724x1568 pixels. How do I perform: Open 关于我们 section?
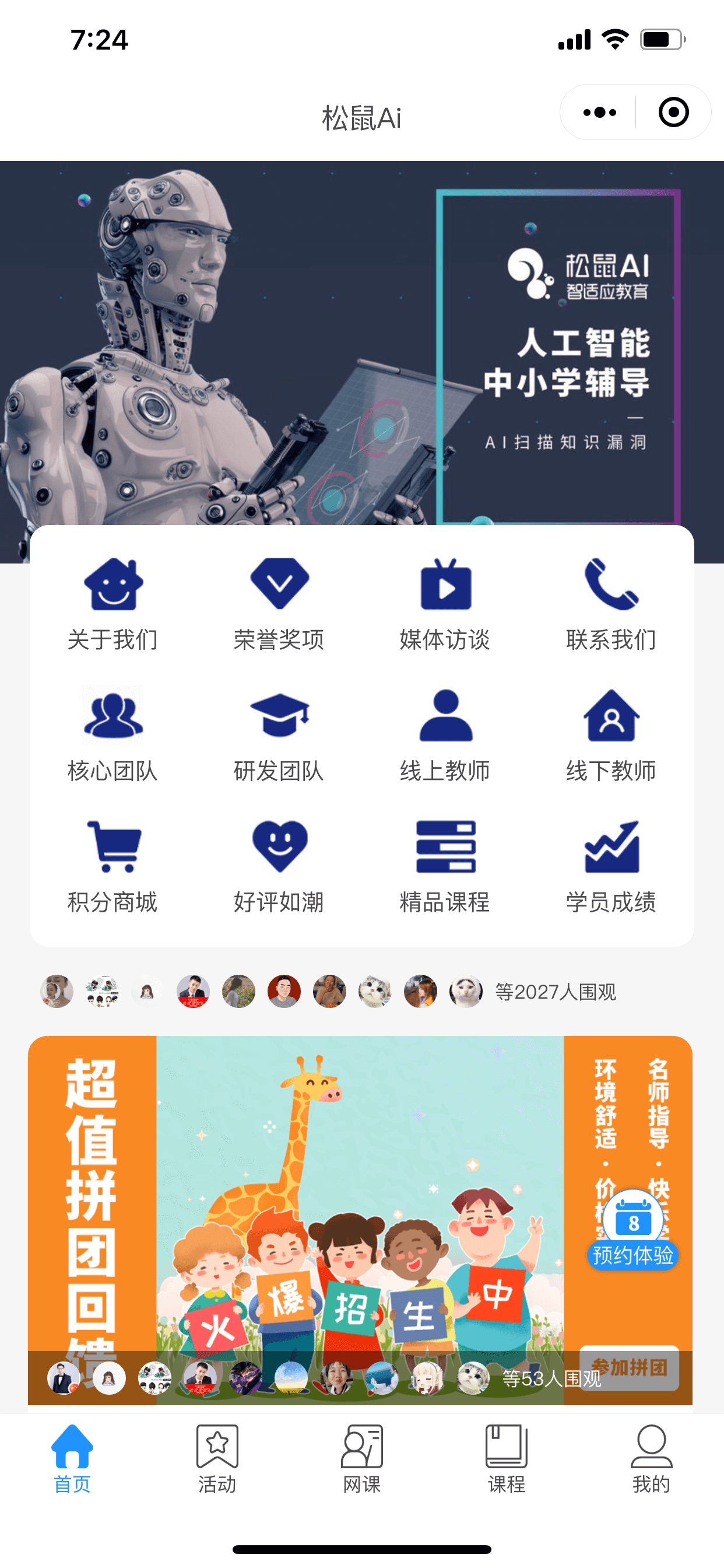[113, 604]
